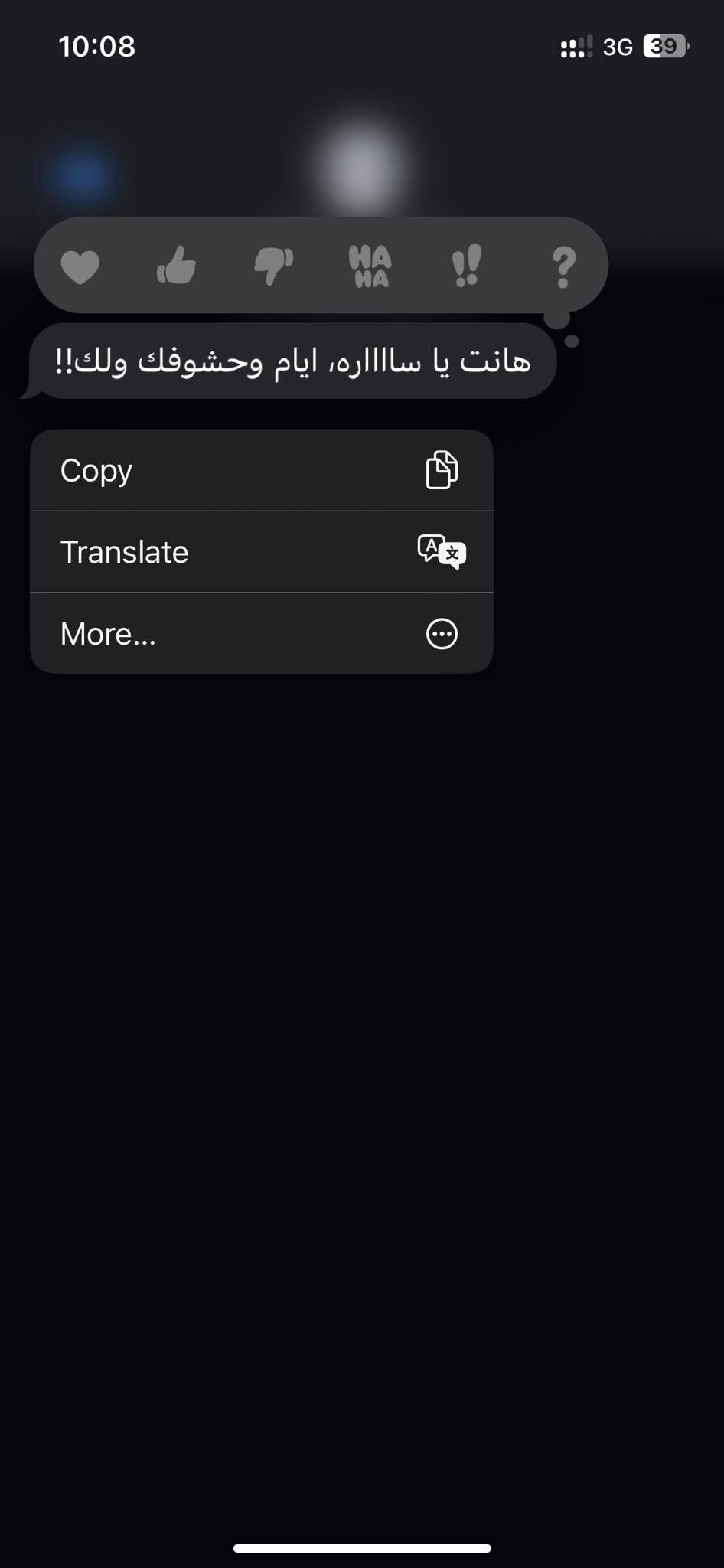Add the question mark reaction
This screenshot has width=724, height=1568.
click(x=563, y=266)
